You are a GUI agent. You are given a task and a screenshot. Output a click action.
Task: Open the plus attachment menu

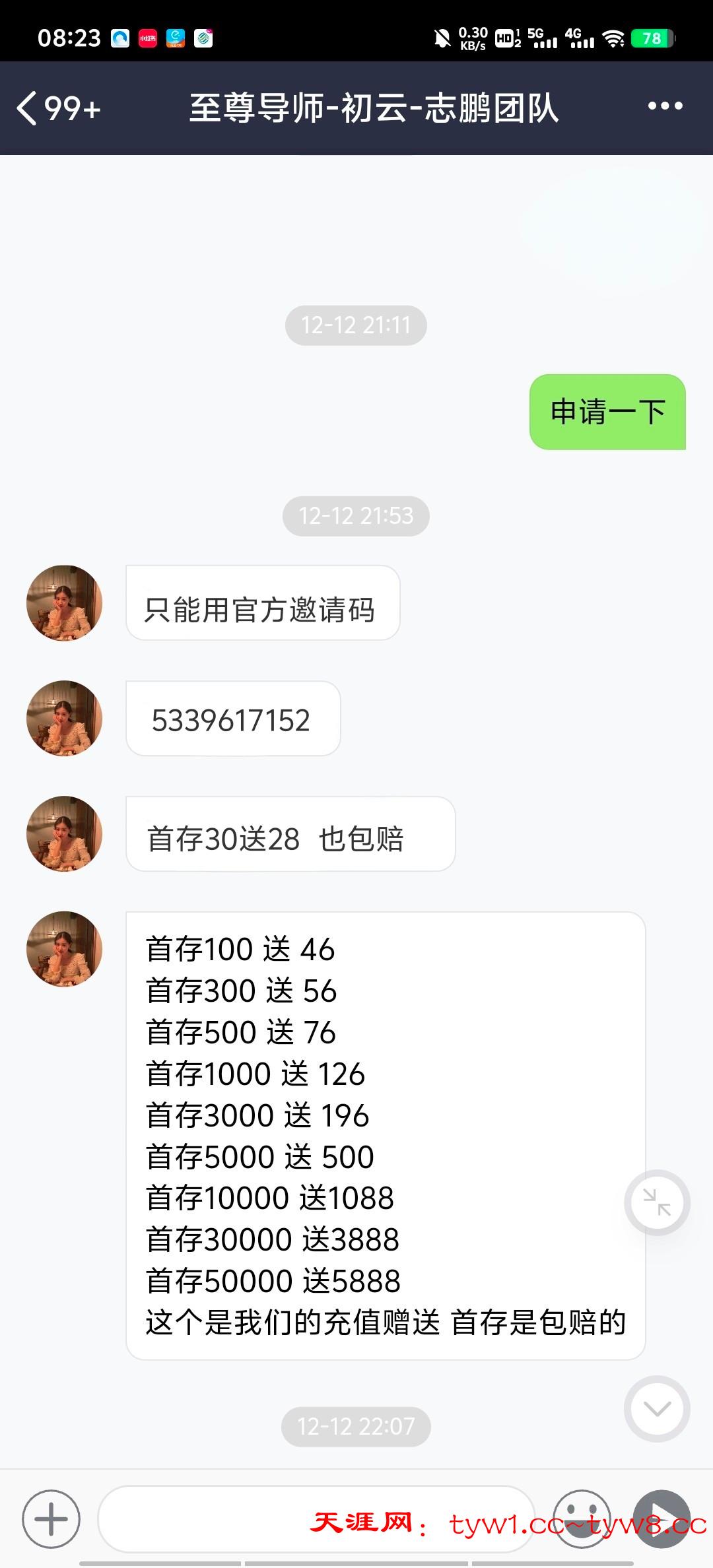point(51,1519)
